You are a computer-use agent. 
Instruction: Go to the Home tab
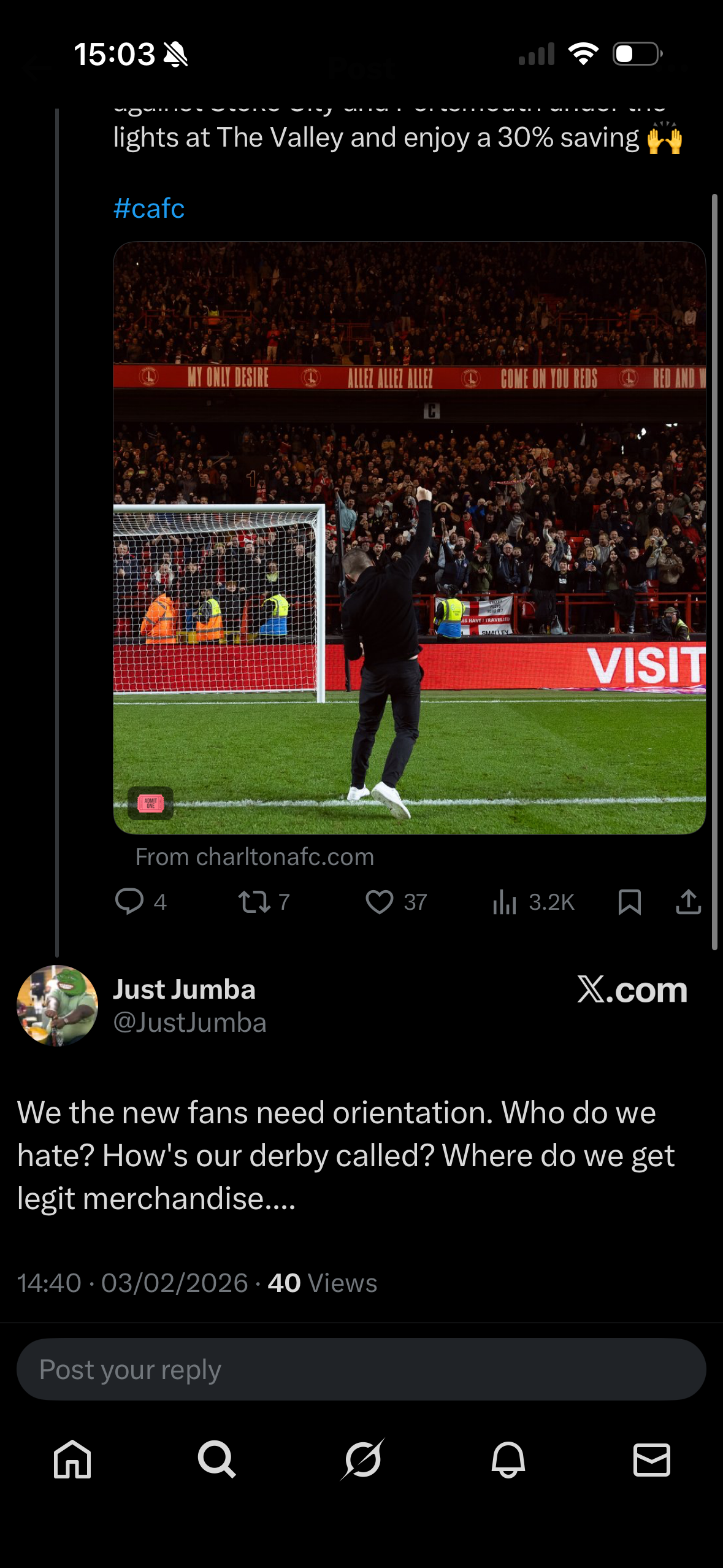(x=72, y=1459)
